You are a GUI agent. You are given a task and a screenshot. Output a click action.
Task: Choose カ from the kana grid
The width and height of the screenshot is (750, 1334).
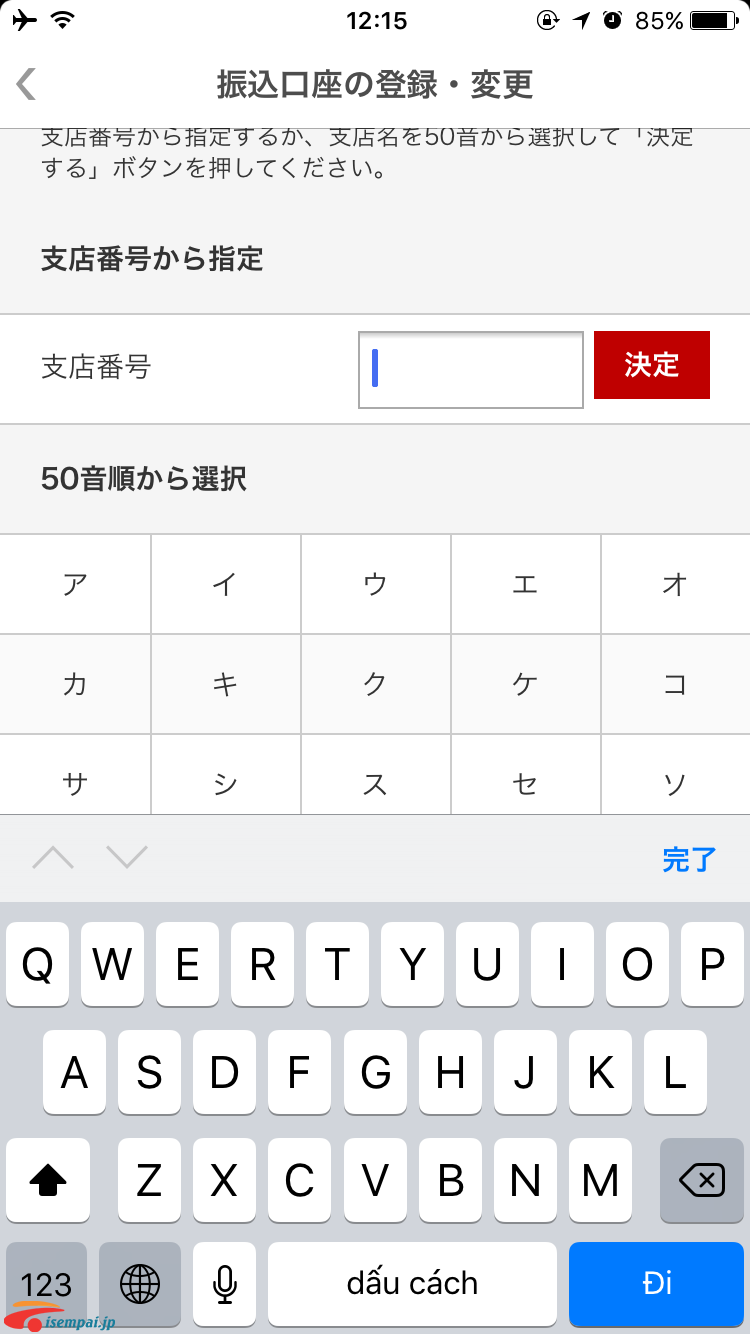pos(75,684)
